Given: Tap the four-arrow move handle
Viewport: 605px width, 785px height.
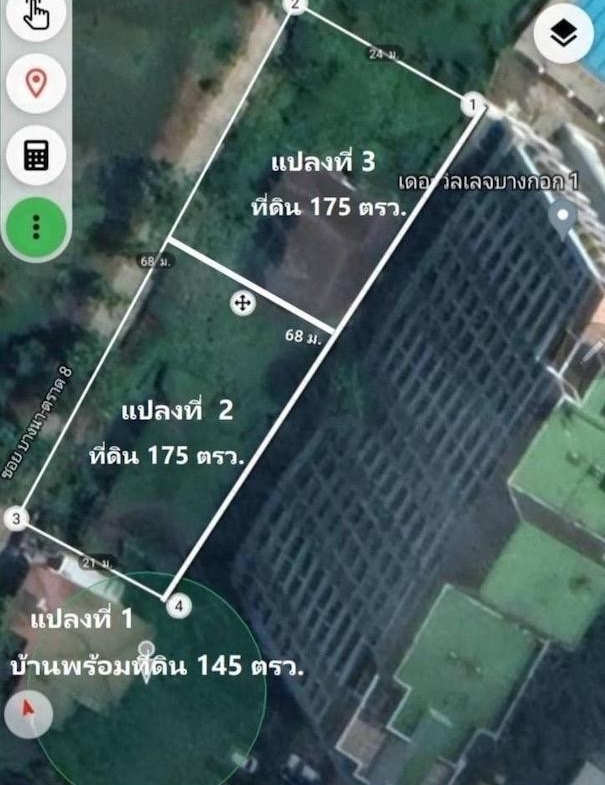Looking at the screenshot, I should pyautogui.click(x=241, y=303).
